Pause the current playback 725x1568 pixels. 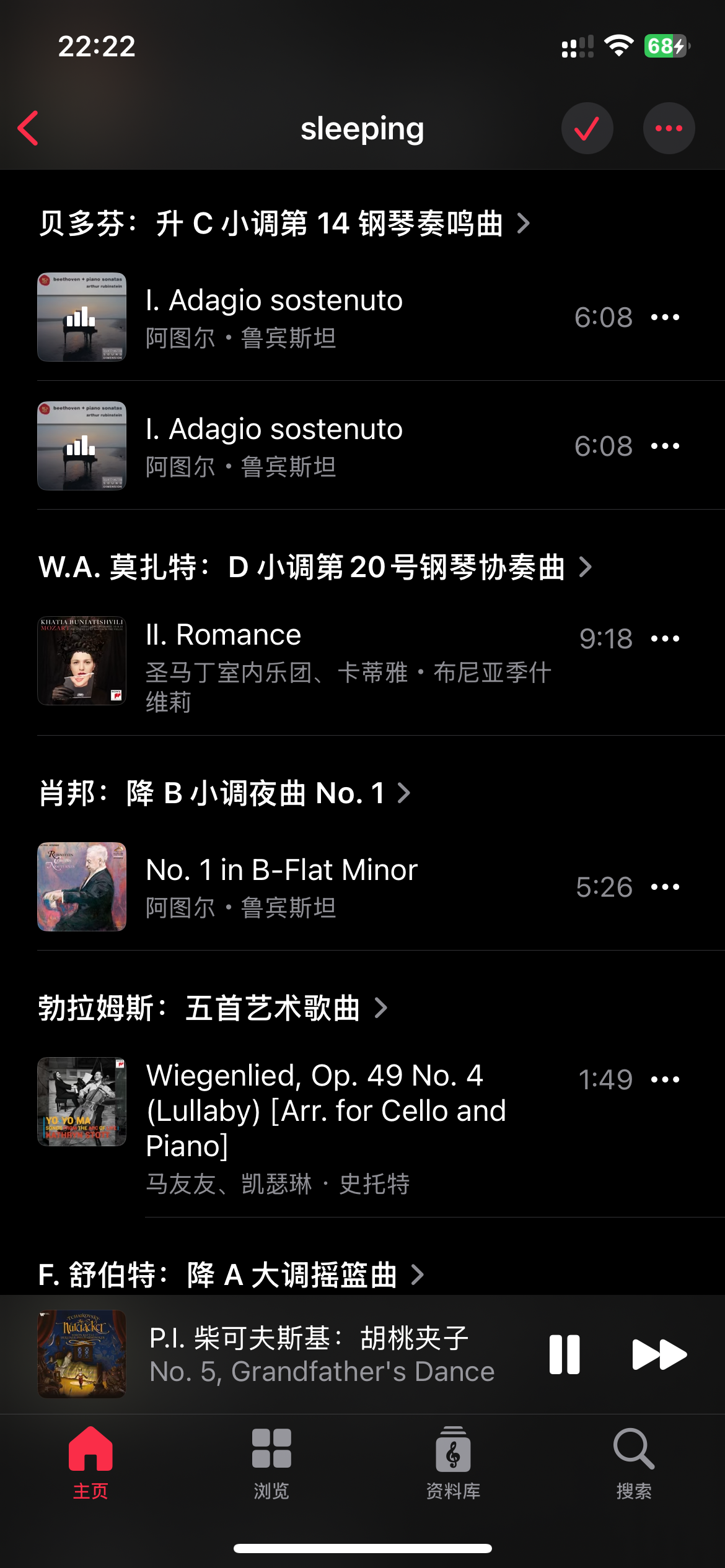[564, 1354]
